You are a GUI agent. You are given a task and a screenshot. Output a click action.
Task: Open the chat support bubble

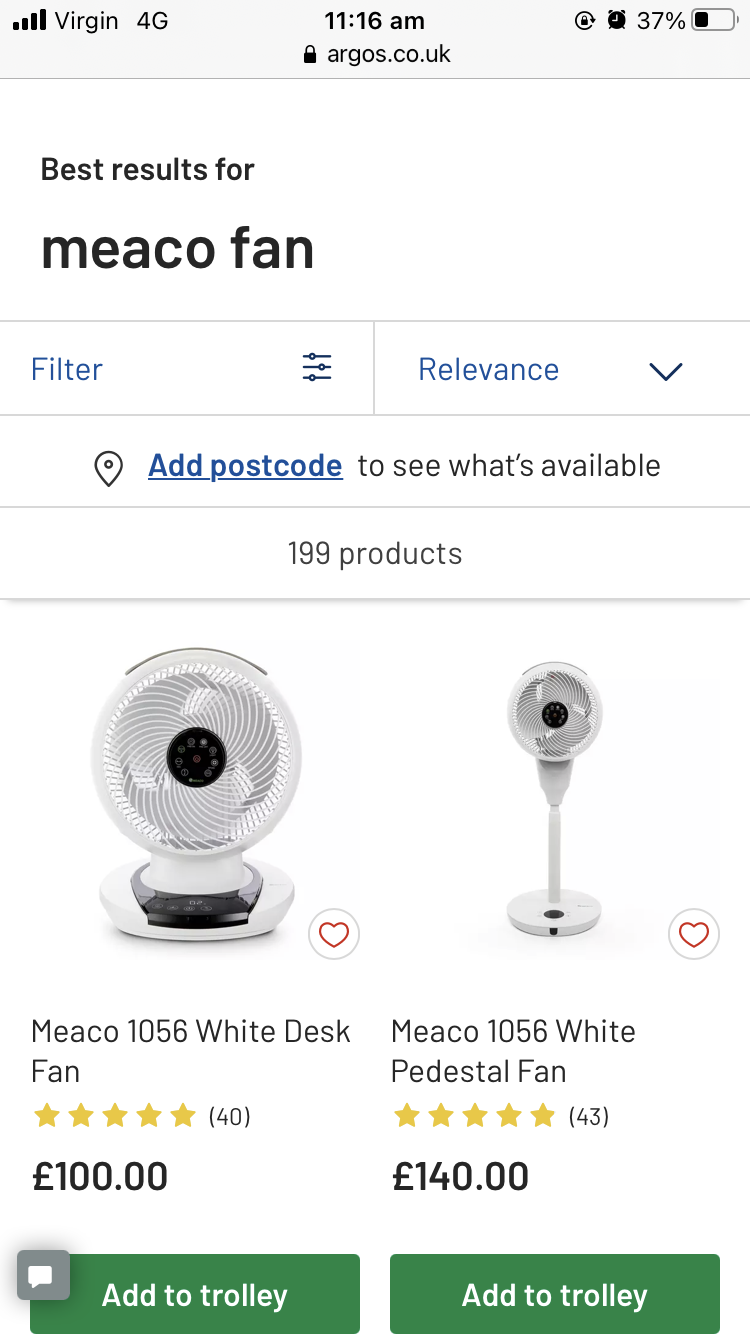(42, 1275)
